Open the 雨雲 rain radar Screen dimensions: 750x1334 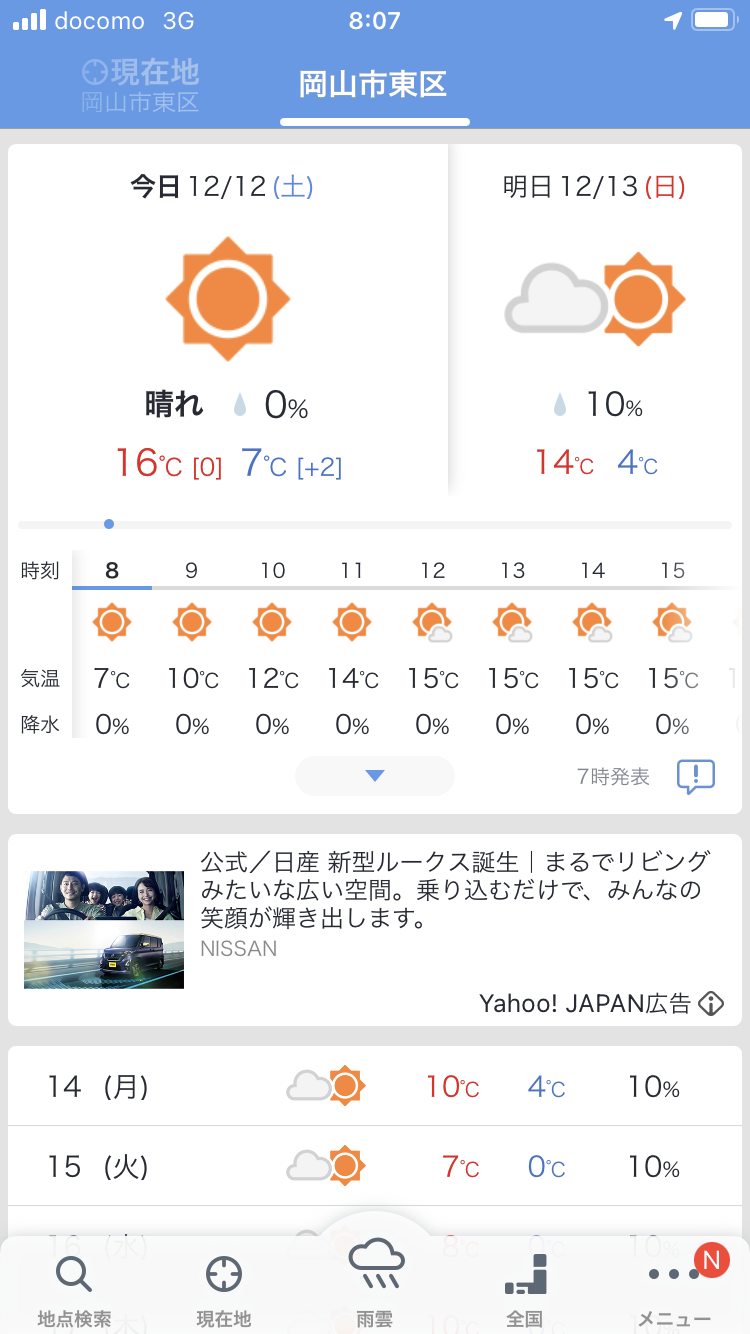tap(375, 1280)
